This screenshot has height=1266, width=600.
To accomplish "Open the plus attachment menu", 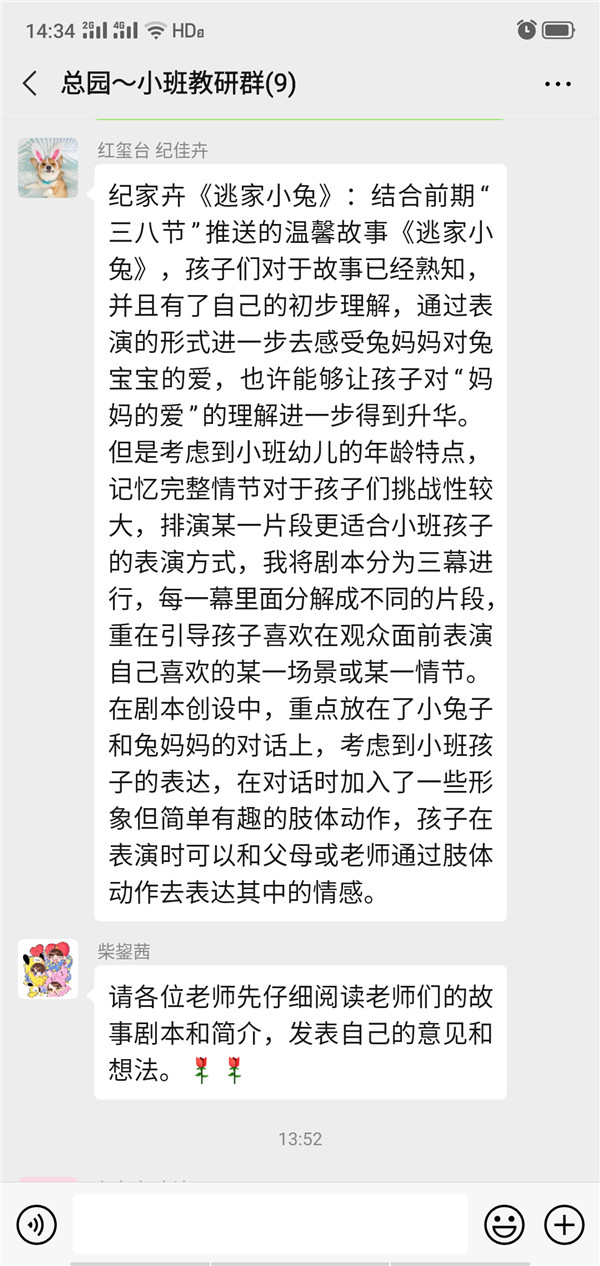I will [563, 1224].
